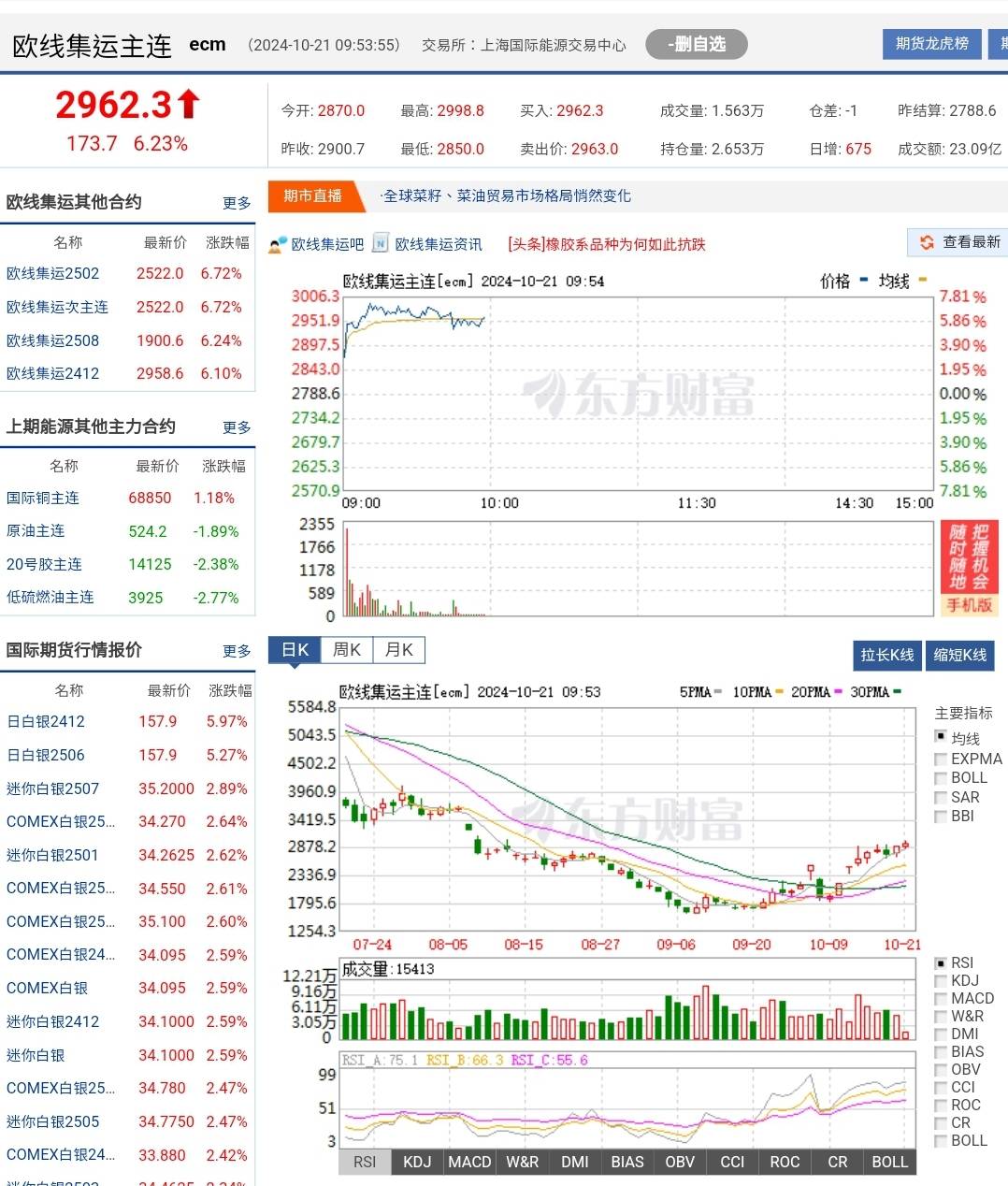The height and width of the screenshot is (1186, 1008).
Task: Enable the BOLL main indicator checkbox
Action: (x=940, y=777)
